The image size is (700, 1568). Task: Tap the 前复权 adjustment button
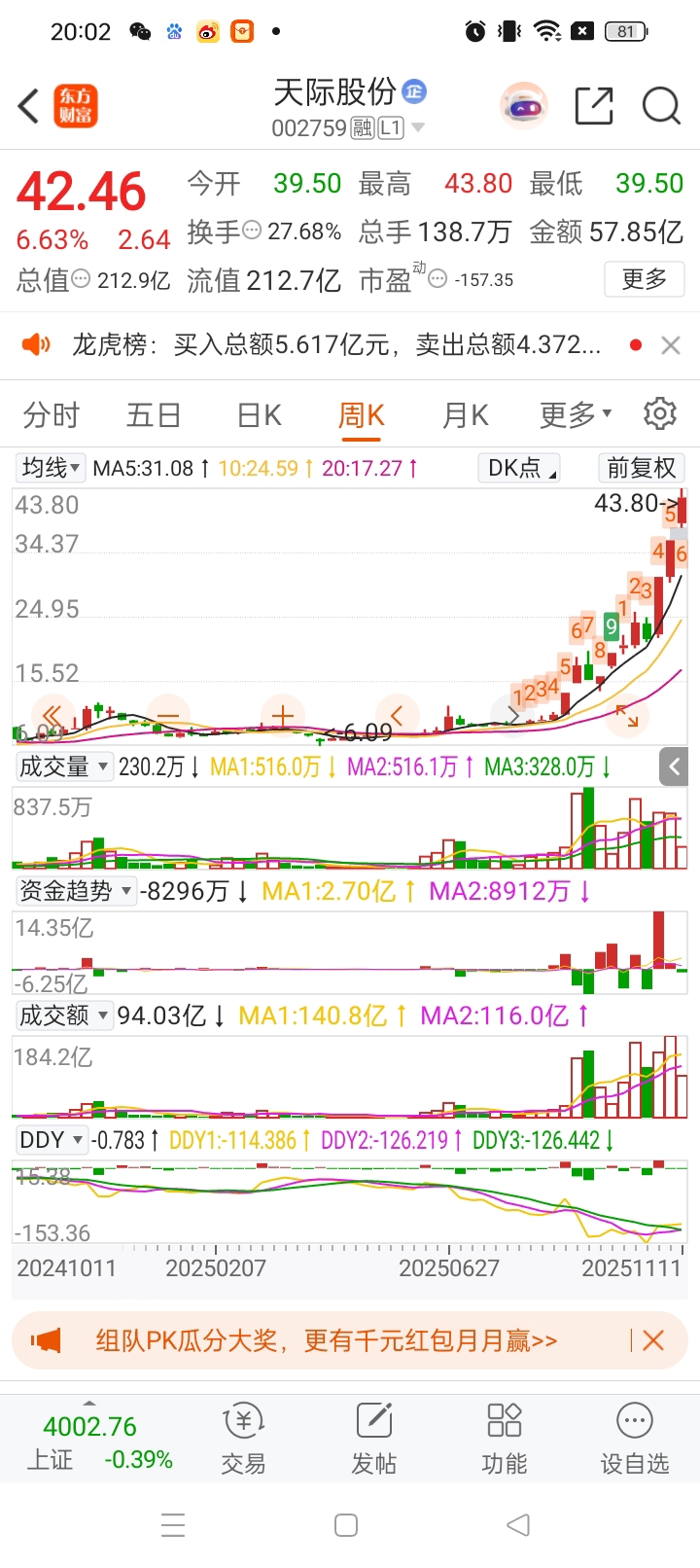(x=641, y=468)
